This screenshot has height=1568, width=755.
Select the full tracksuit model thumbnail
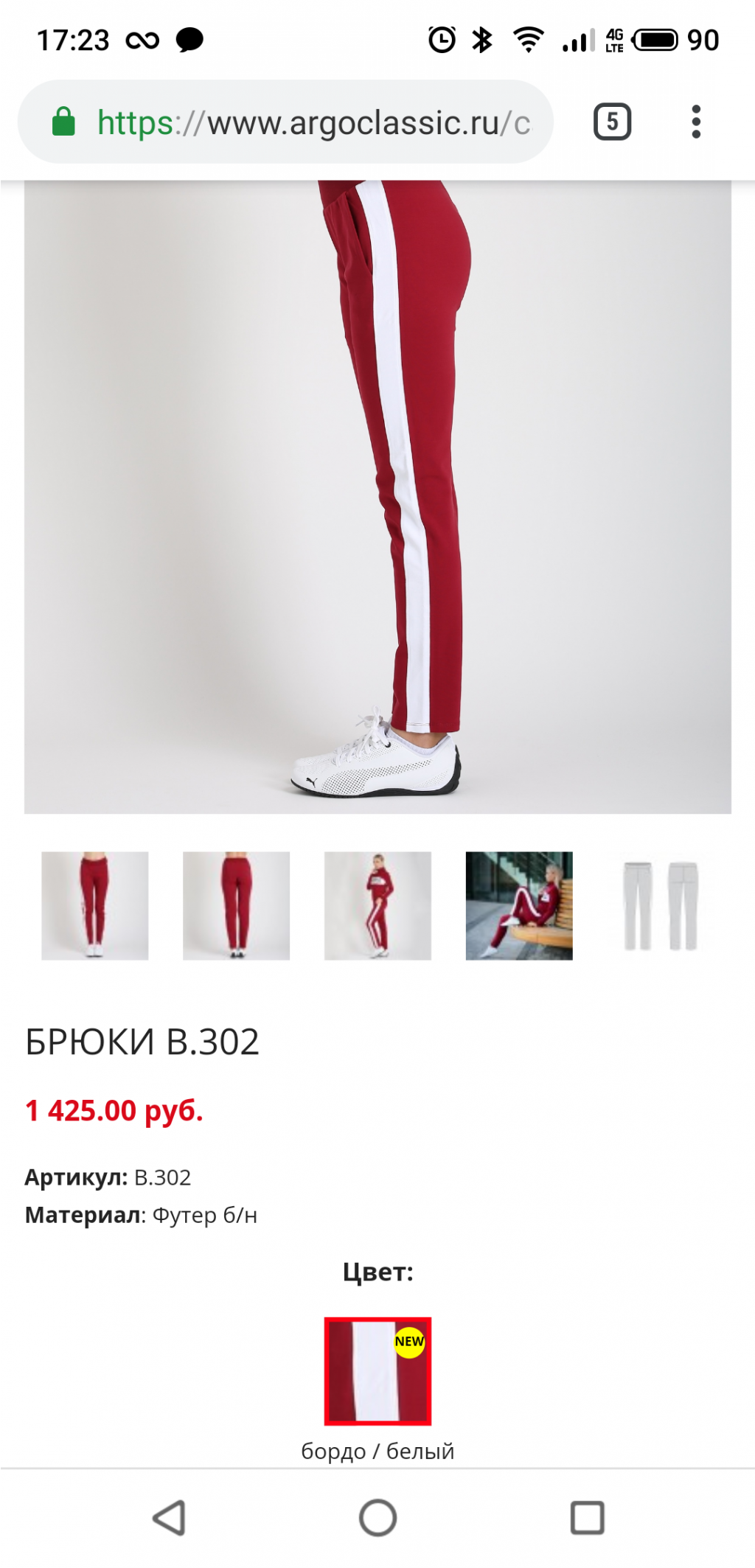tap(377, 905)
